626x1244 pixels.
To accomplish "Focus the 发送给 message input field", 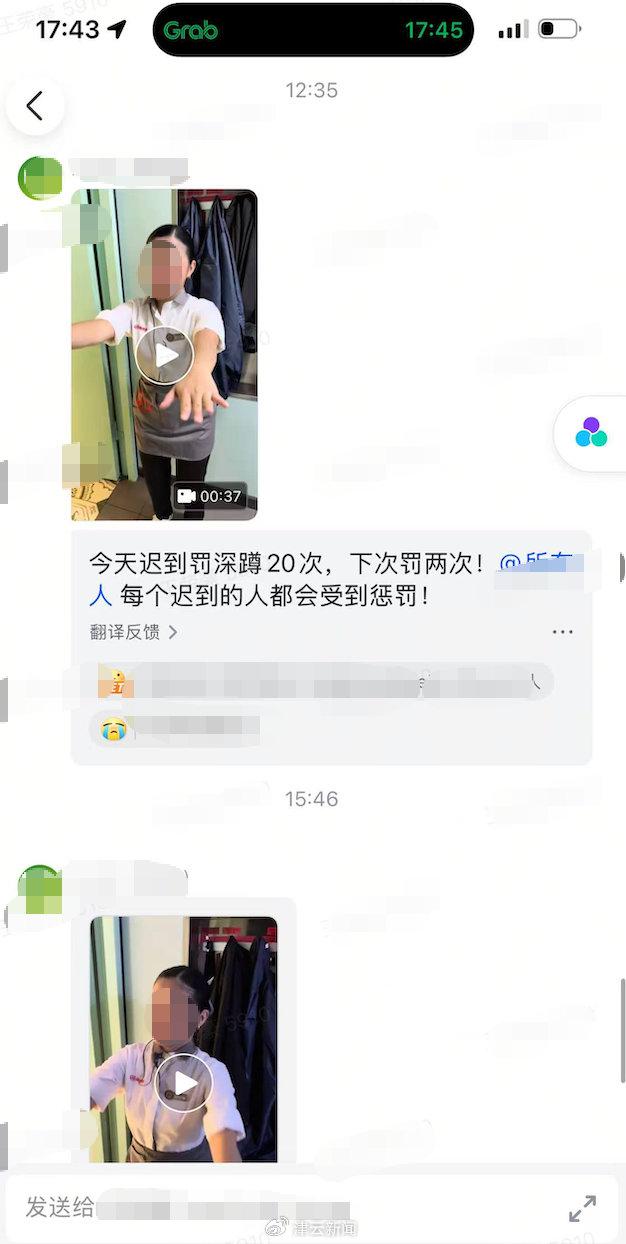I will [x=280, y=1207].
